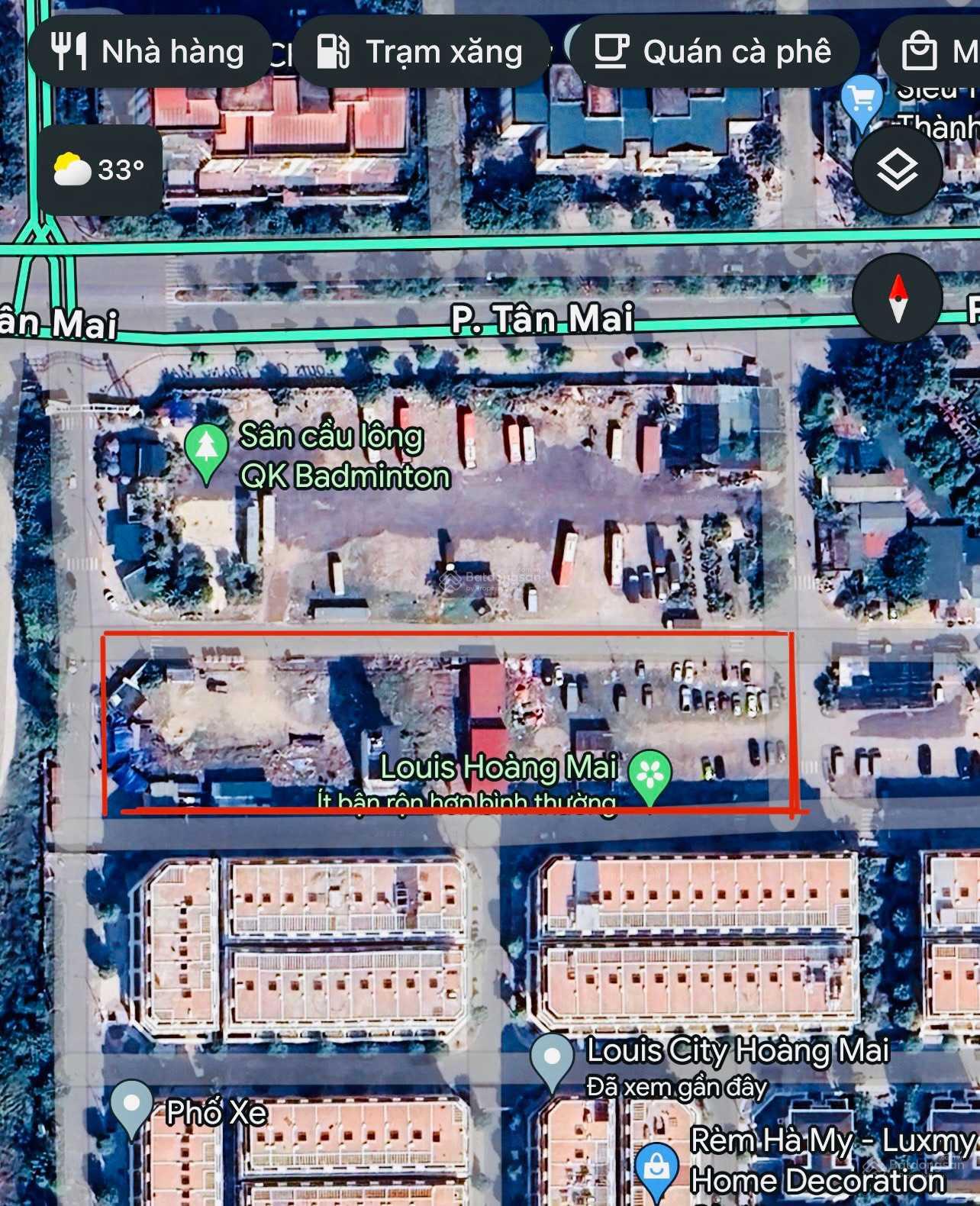980x1206 pixels.
Task: Tap the supermarket cart pin
Action: 862,100
